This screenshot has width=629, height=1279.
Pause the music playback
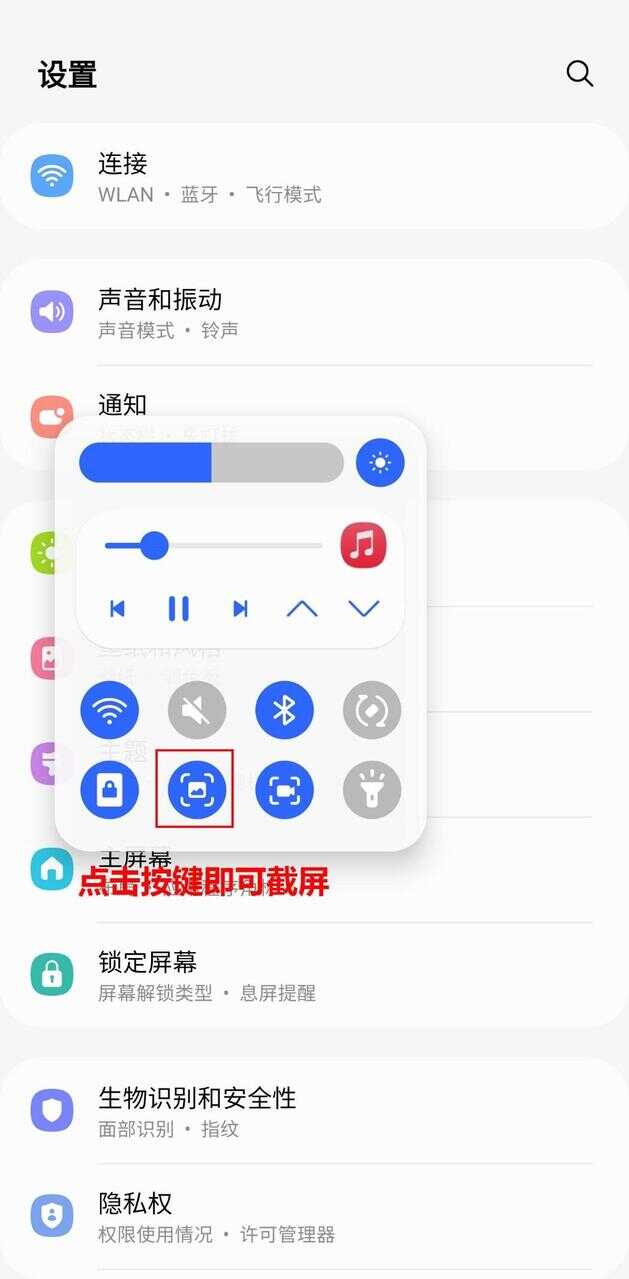tap(179, 609)
